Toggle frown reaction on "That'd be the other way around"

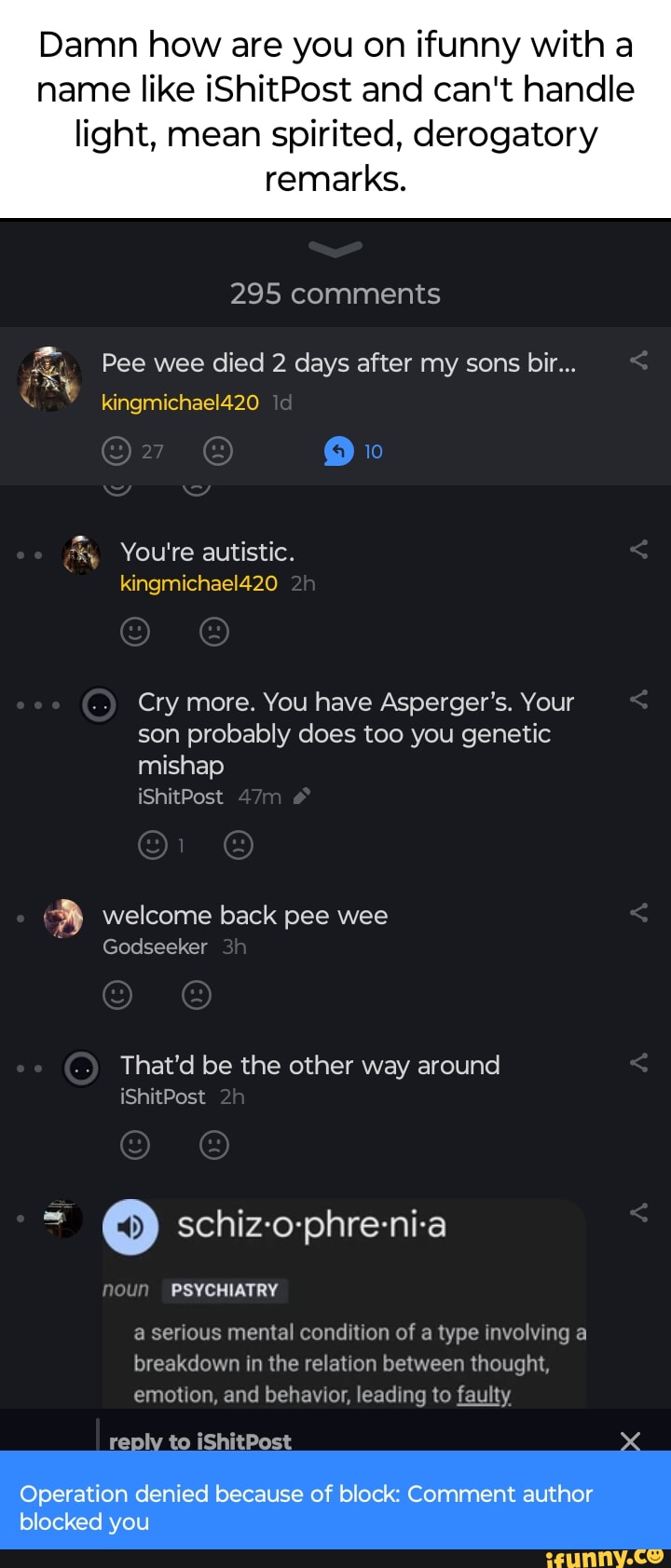pyautogui.click(x=214, y=1146)
